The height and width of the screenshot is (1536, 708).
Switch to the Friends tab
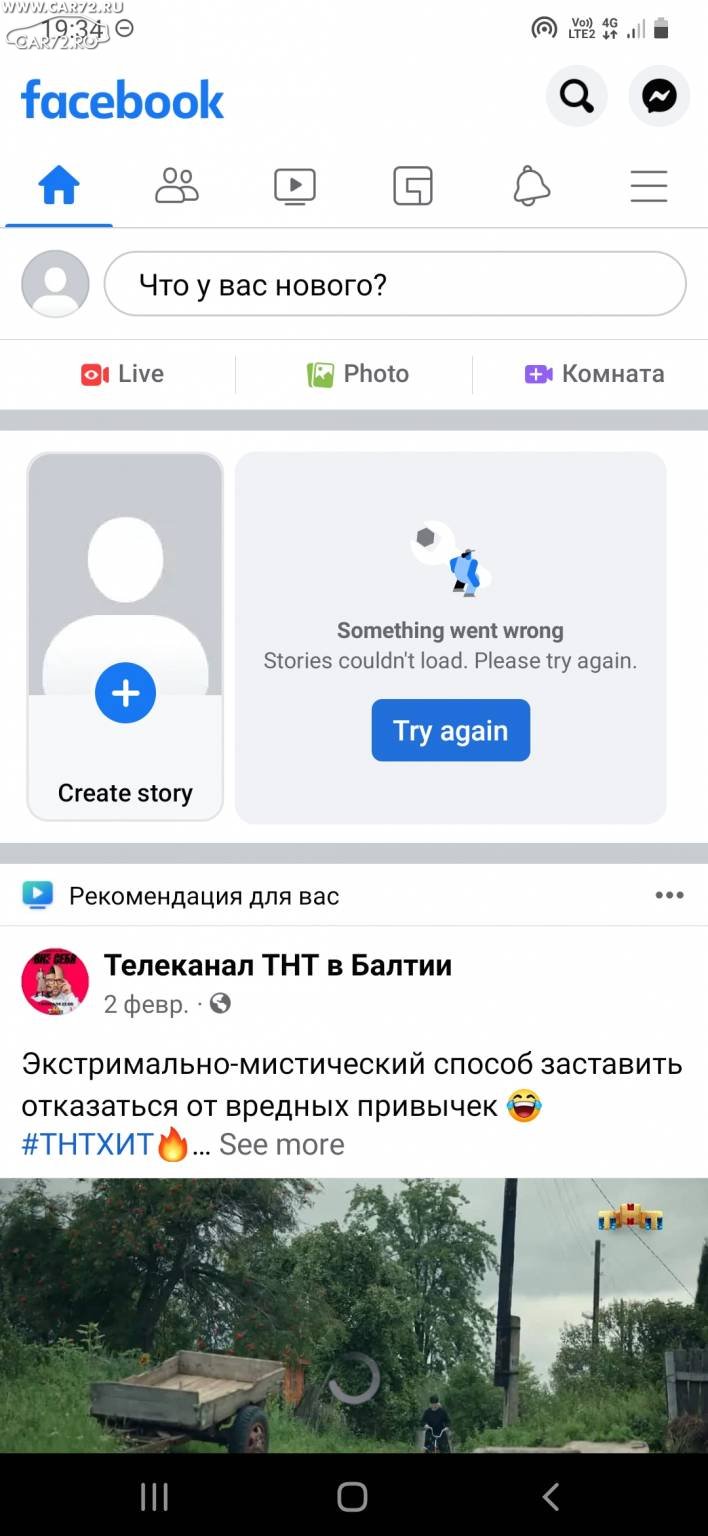pyautogui.click(x=177, y=186)
